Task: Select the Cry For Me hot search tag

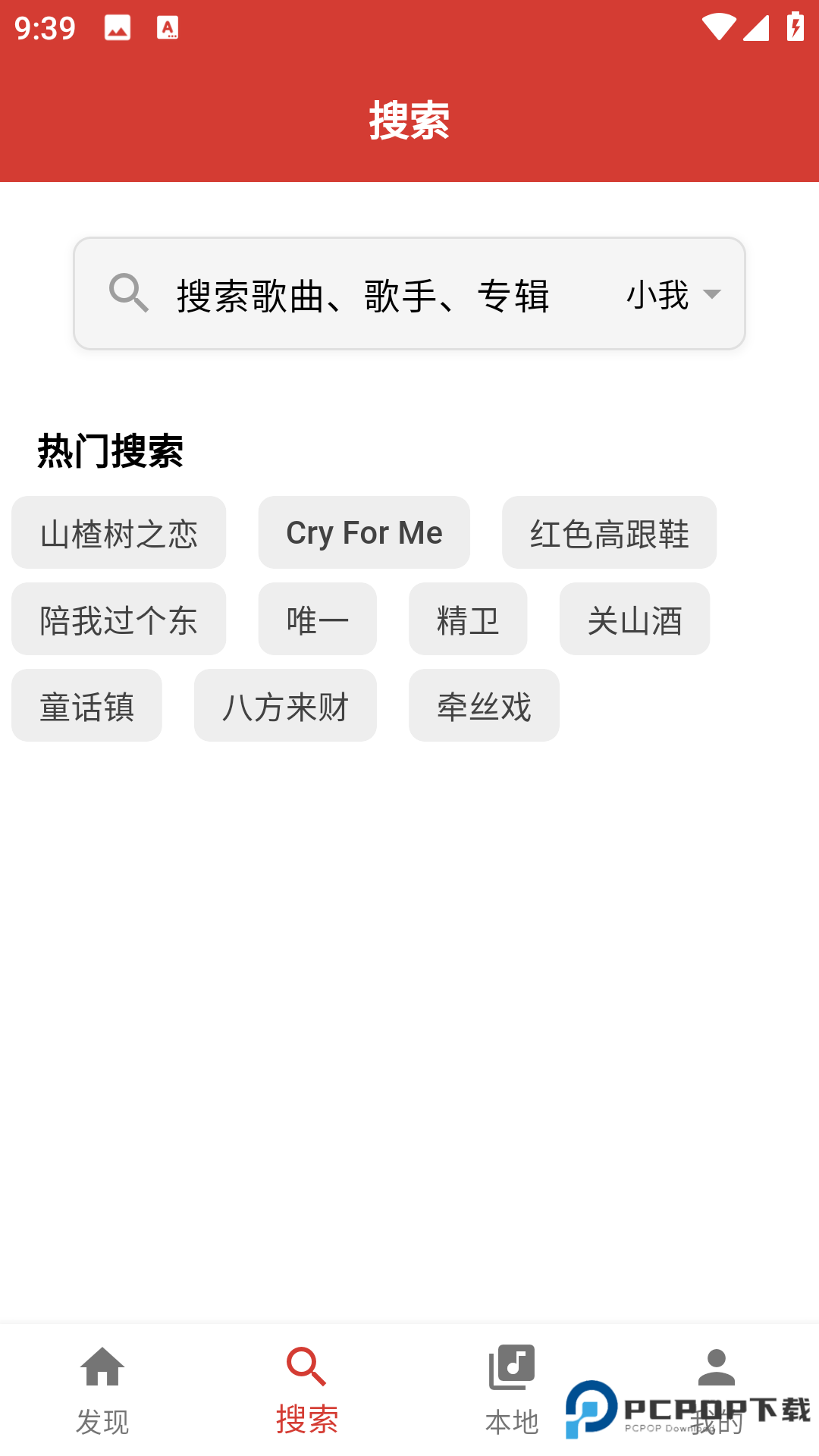Action: (x=363, y=533)
